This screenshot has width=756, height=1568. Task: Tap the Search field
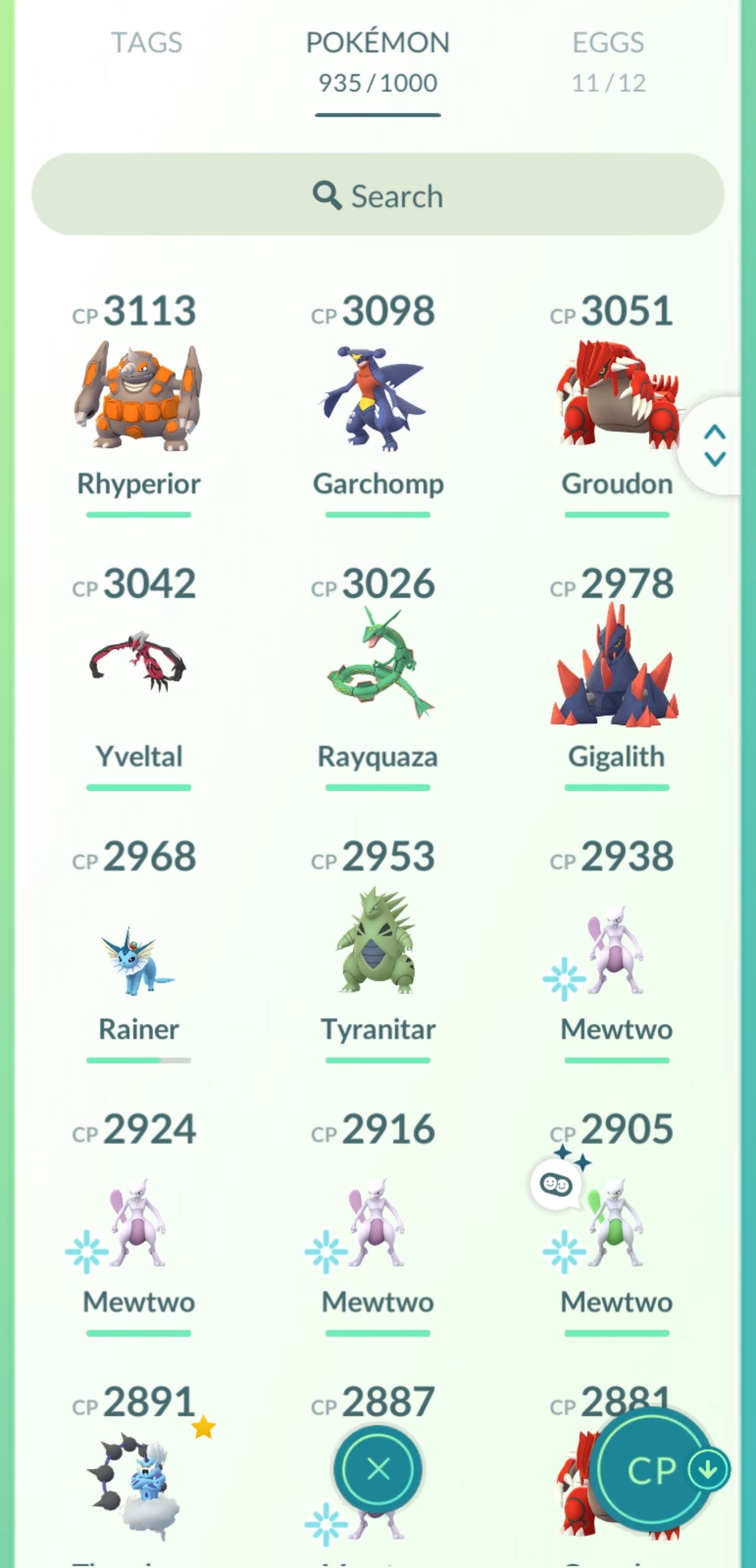click(377, 195)
